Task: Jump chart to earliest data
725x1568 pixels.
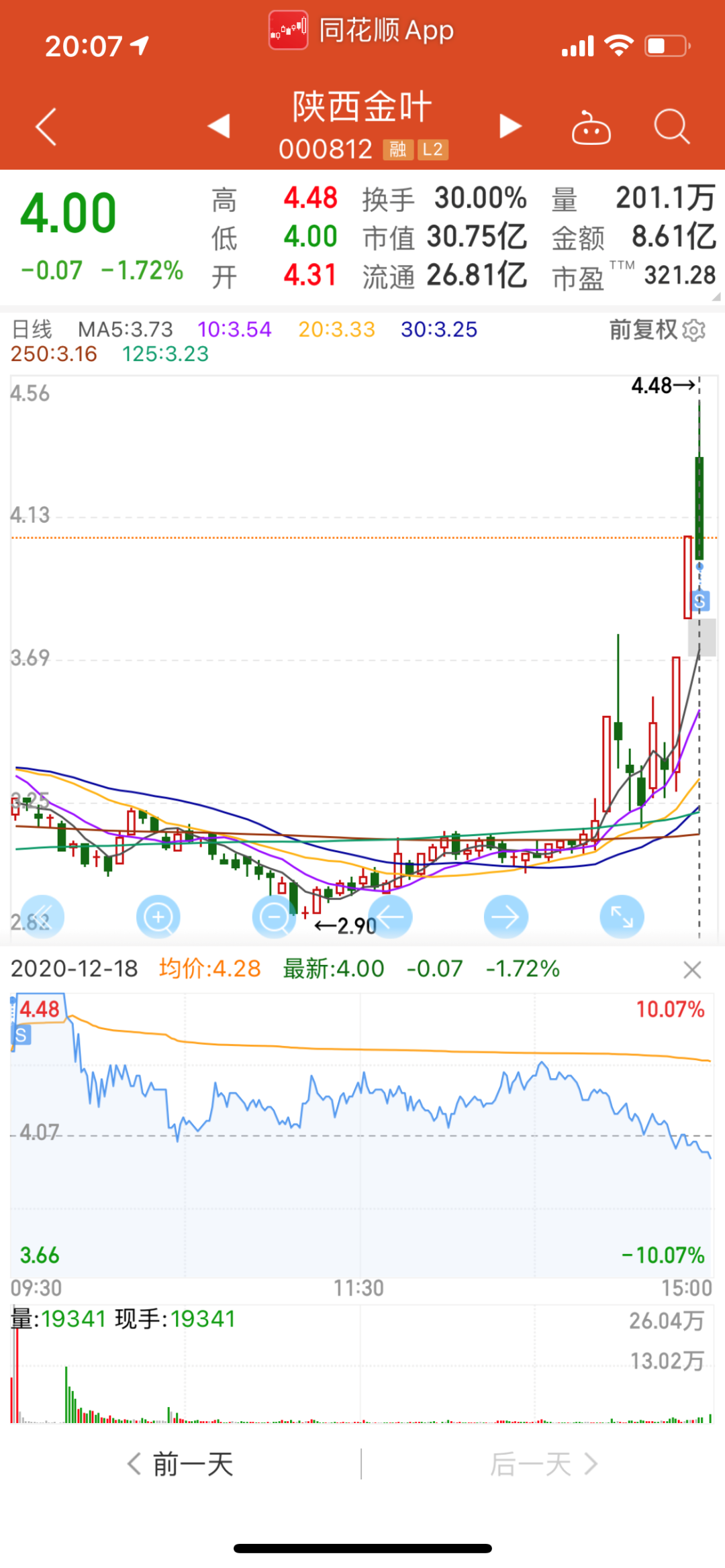Action: pyautogui.click(x=42, y=917)
